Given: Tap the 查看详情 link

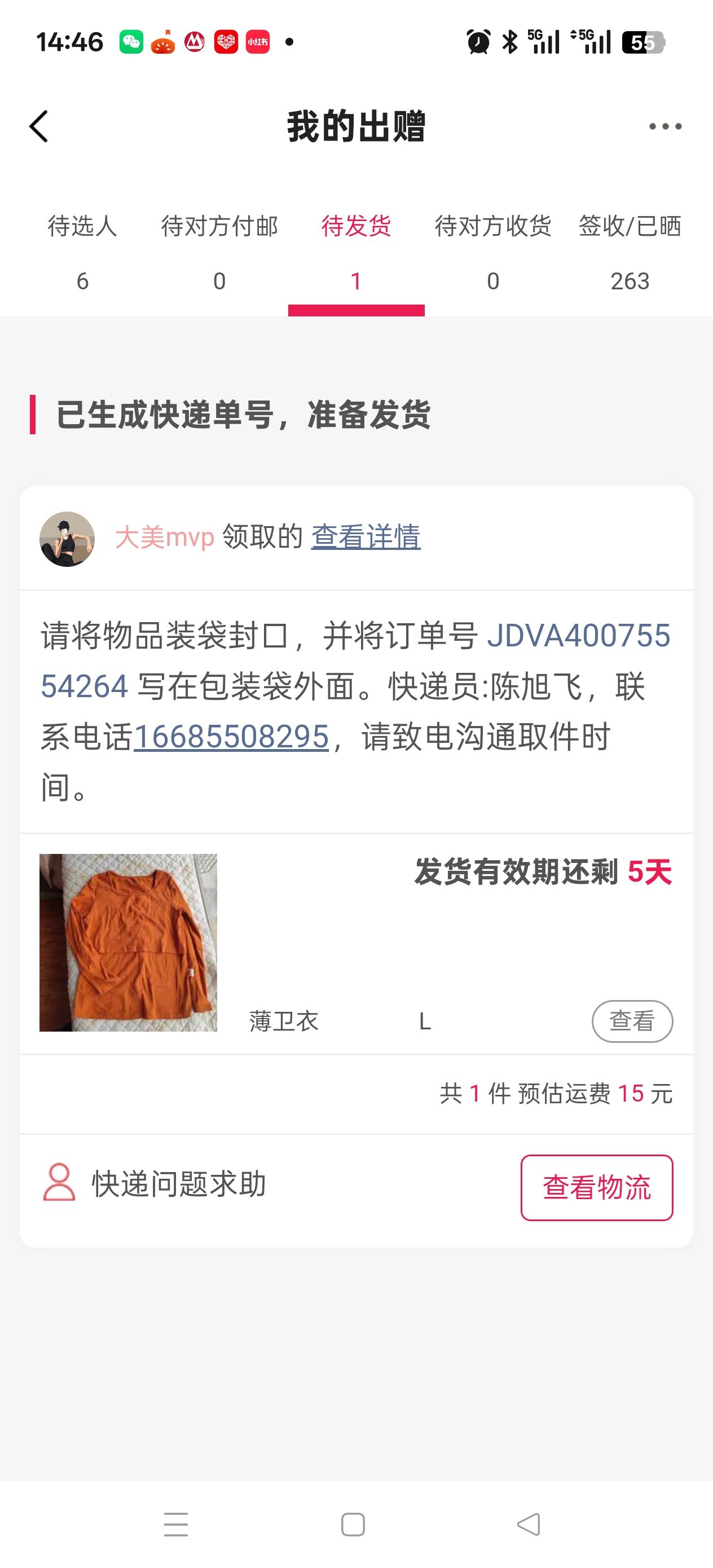Looking at the screenshot, I should pyautogui.click(x=366, y=537).
